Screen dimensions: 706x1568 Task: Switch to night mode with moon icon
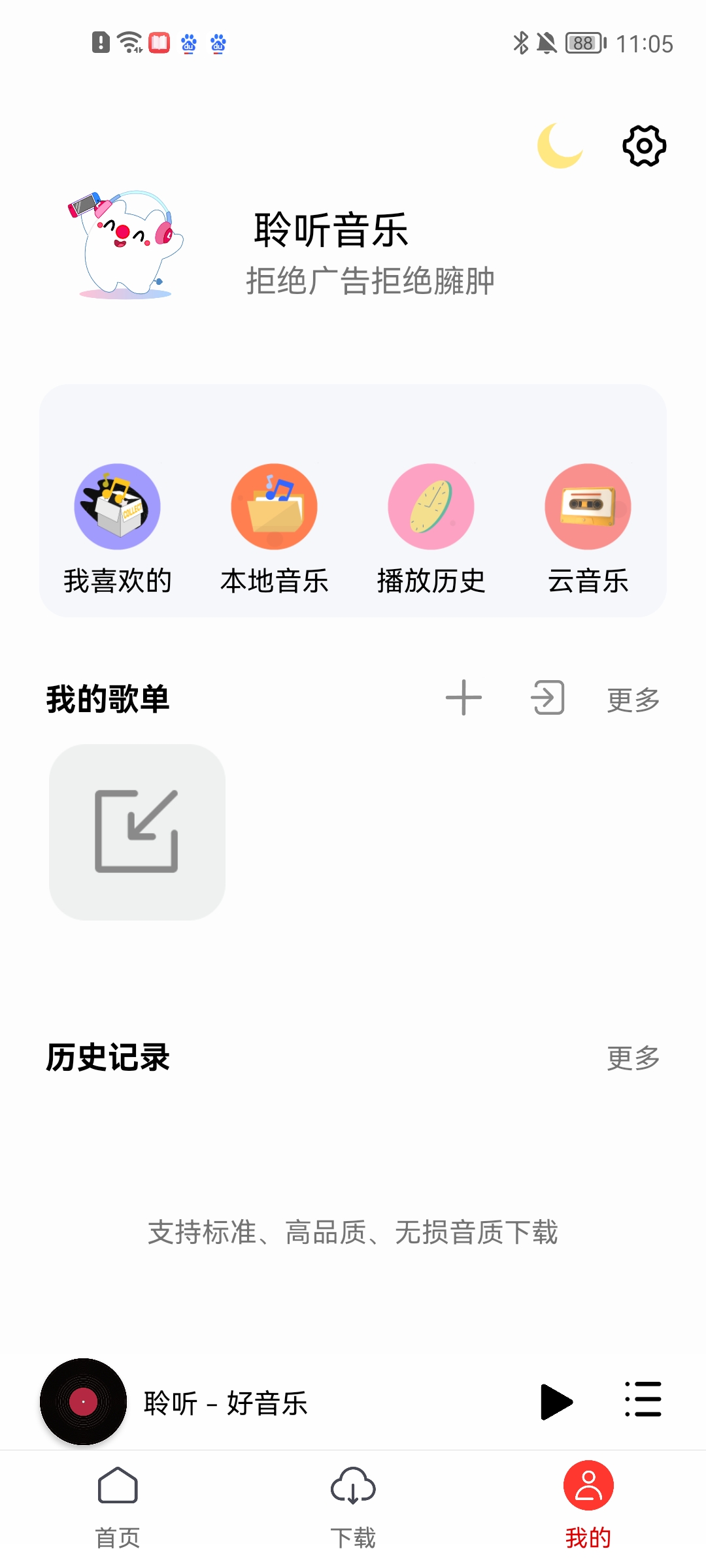coord(560,146)
